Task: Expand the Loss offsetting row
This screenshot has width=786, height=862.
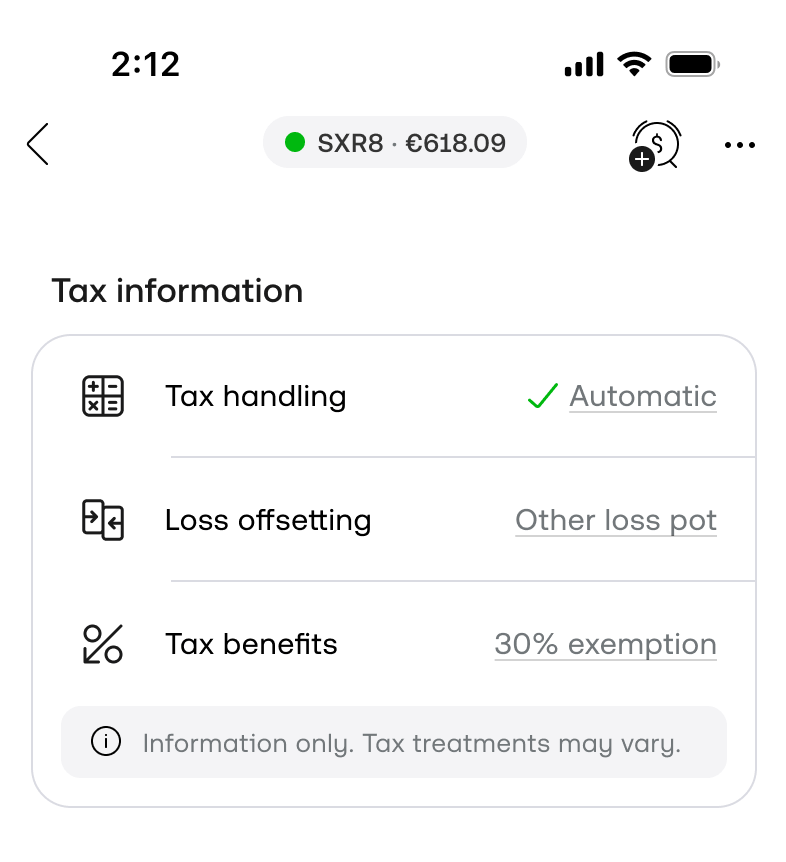Action: click(268, 520)
